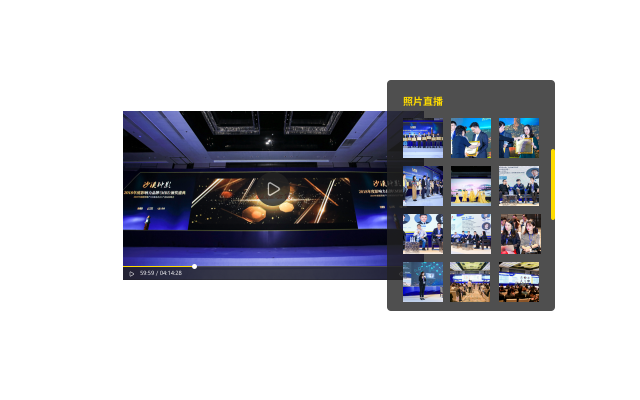Play the video with the center play button
The width and height of the screenshot is (640, 400).
[273, 189]
